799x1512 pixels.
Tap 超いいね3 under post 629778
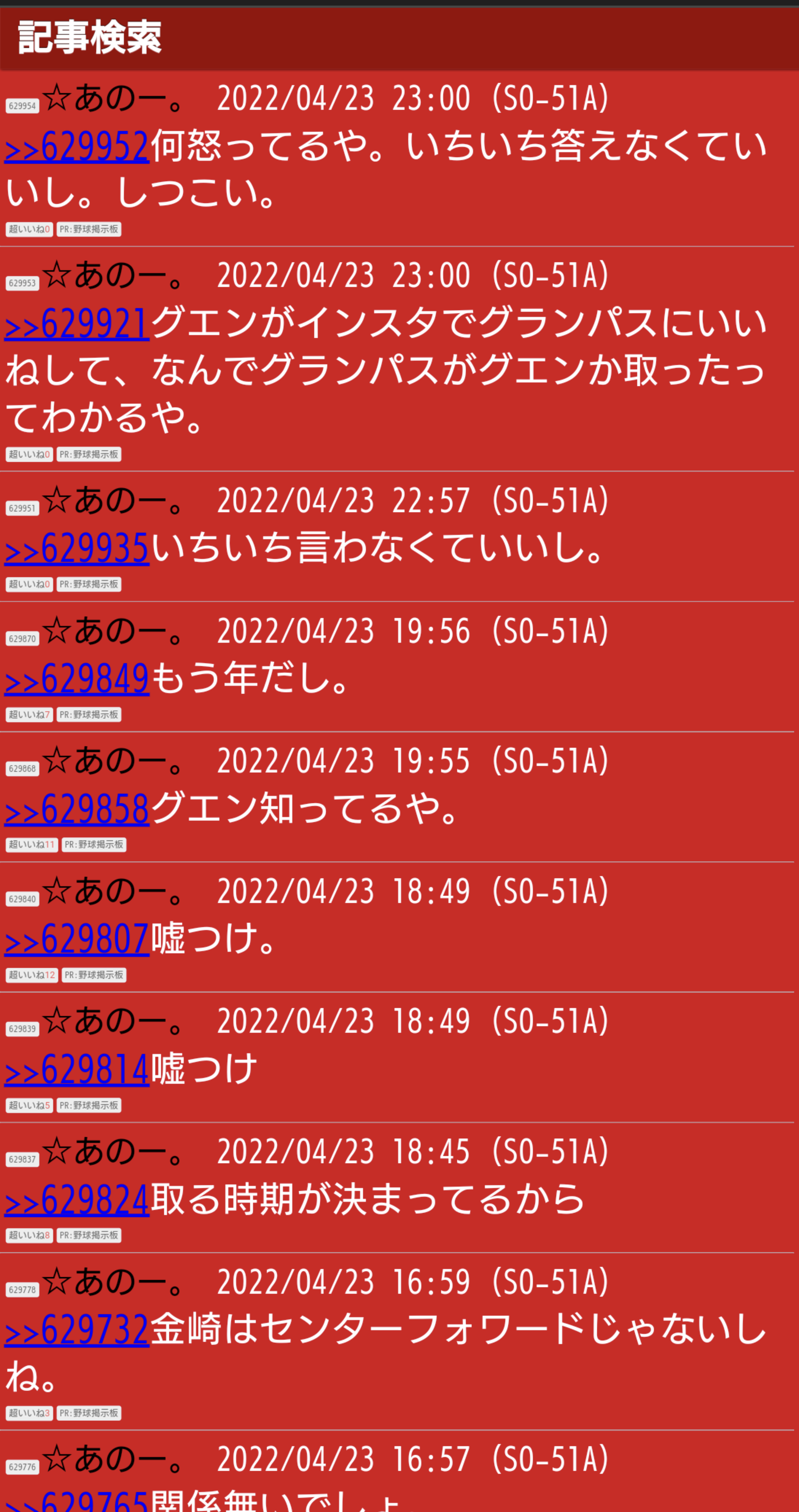[x=29, y=1413]
